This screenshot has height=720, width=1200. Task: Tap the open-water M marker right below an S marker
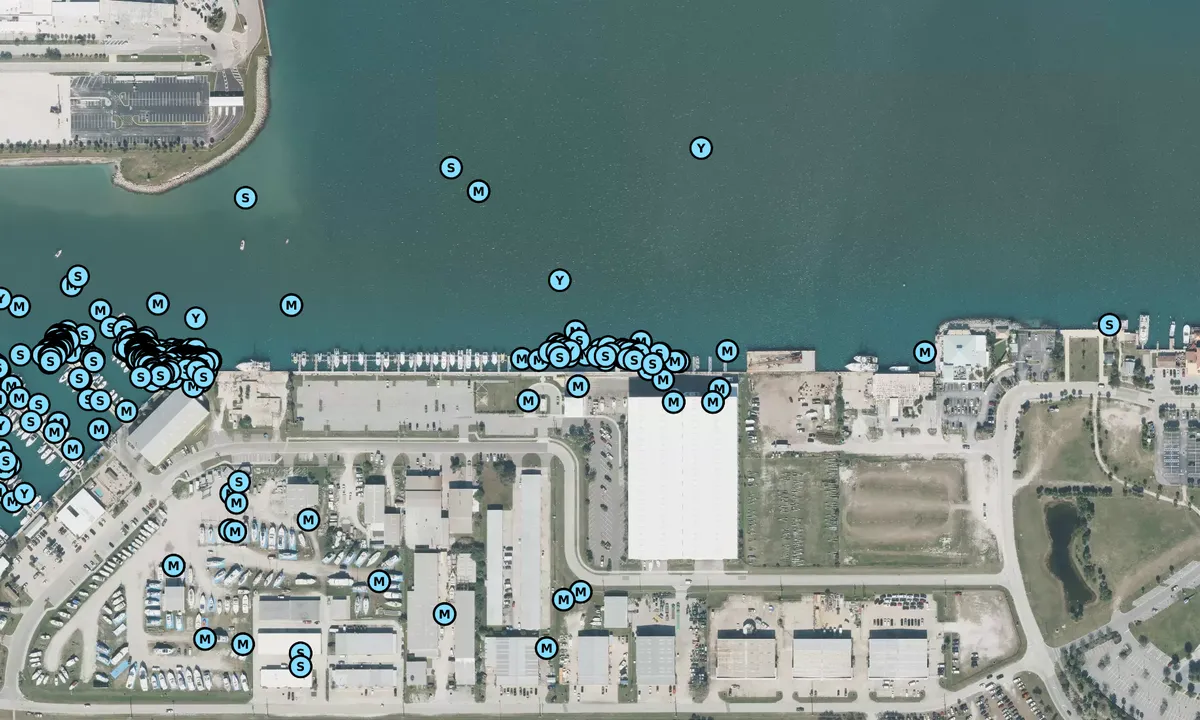pyautogui.click(x=479, y=191)
